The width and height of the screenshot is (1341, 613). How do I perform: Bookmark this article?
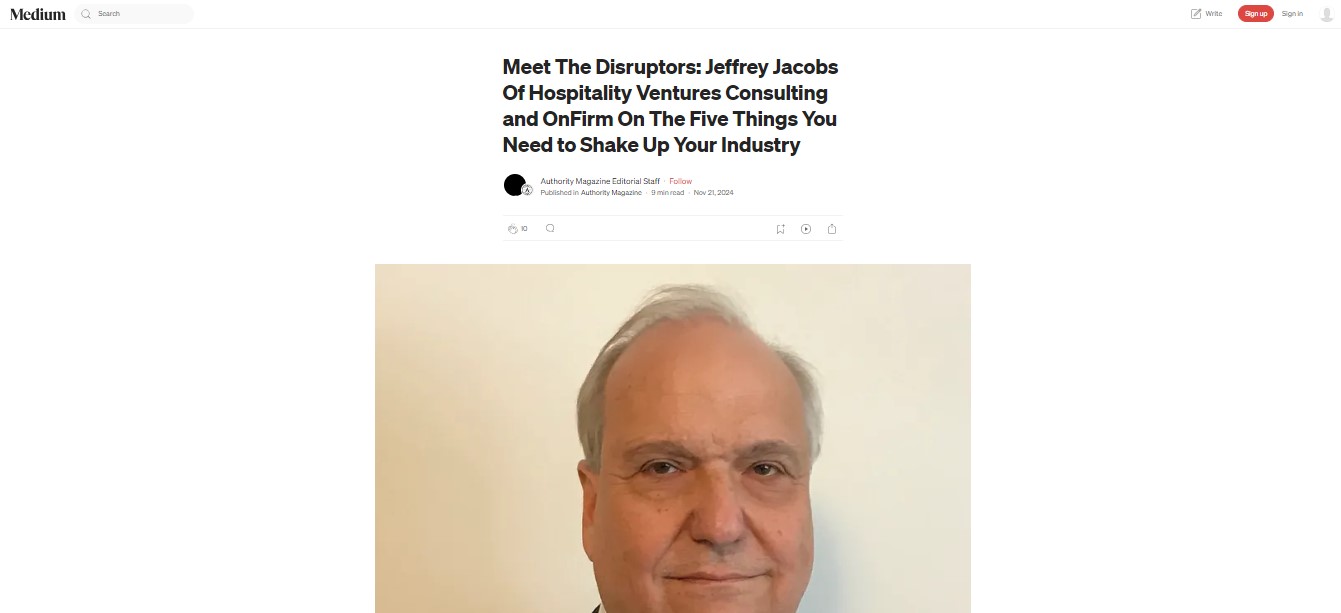tap(780, 229)
